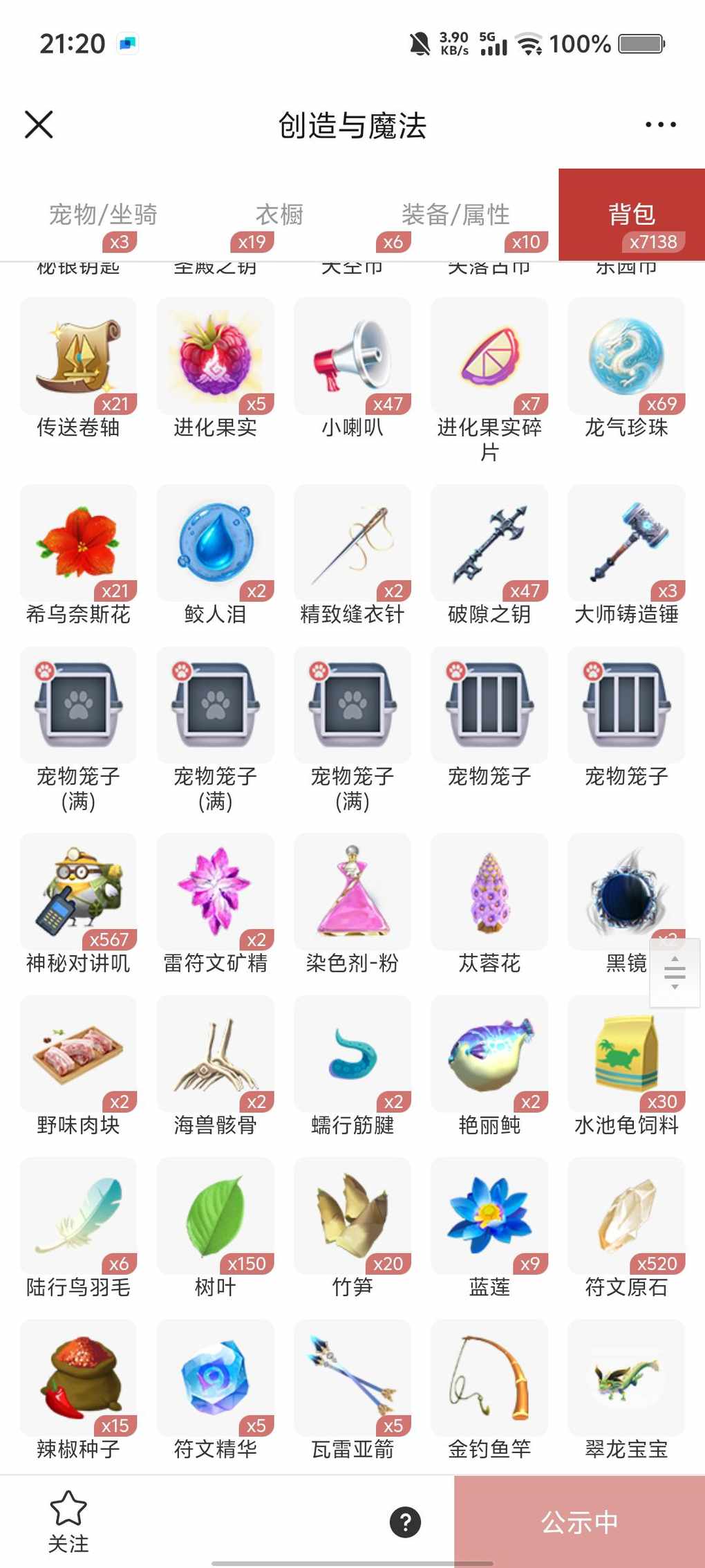The height and width of the screenshot is (1568, 705).
Task: View the 传送卷轴 item
Action: click(x=78, y=358)
